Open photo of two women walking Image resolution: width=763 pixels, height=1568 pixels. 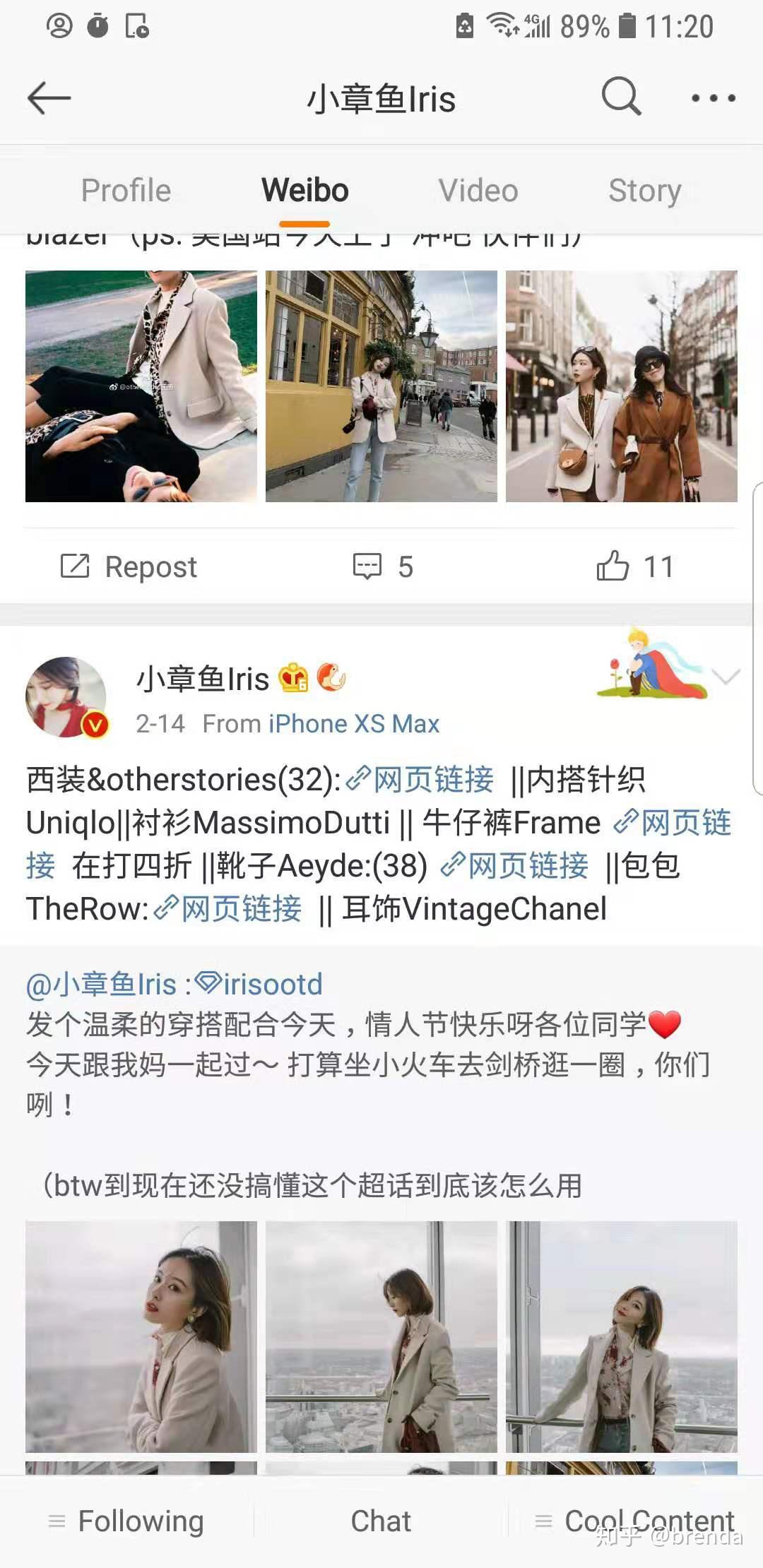pyautogui.click(x=621, y=386)
